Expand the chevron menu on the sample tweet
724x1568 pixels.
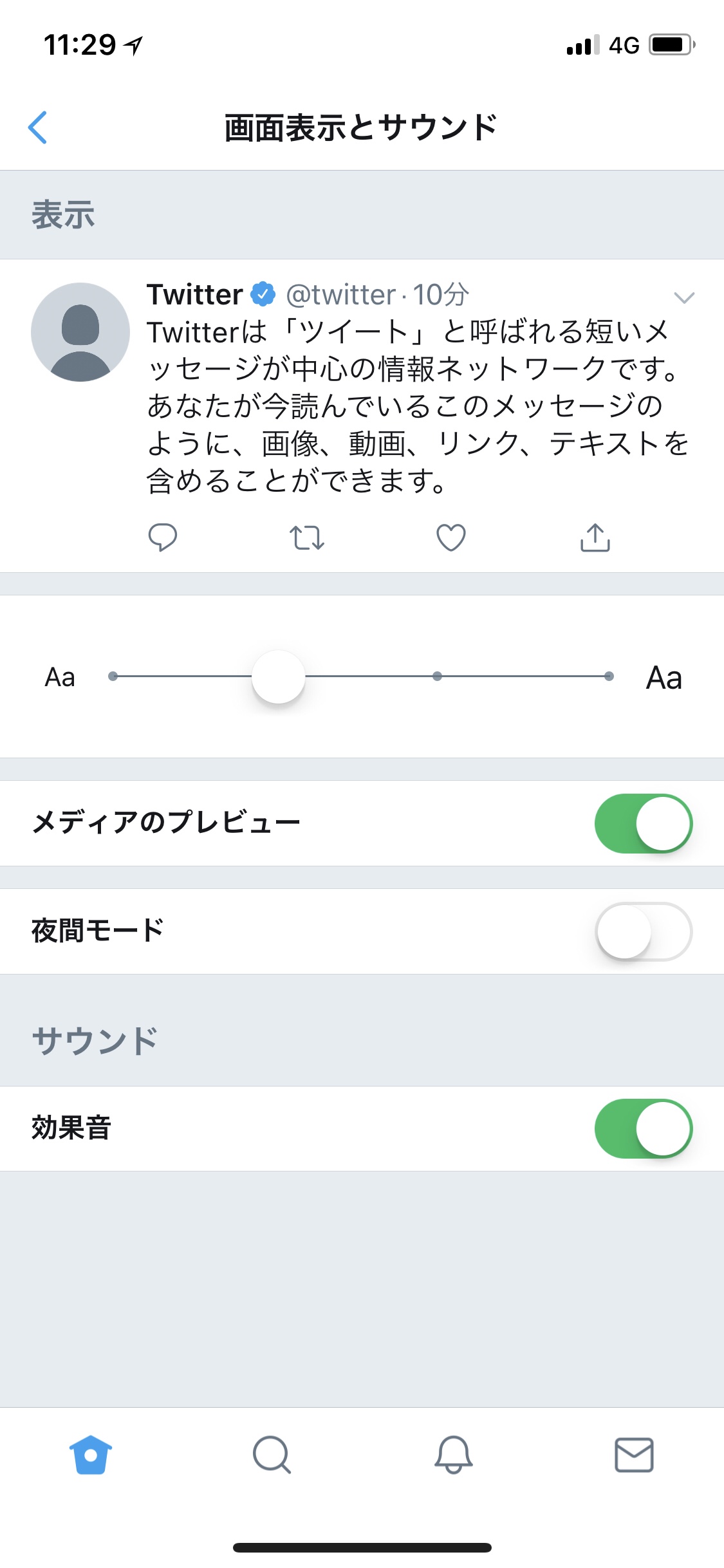point(683,297)
